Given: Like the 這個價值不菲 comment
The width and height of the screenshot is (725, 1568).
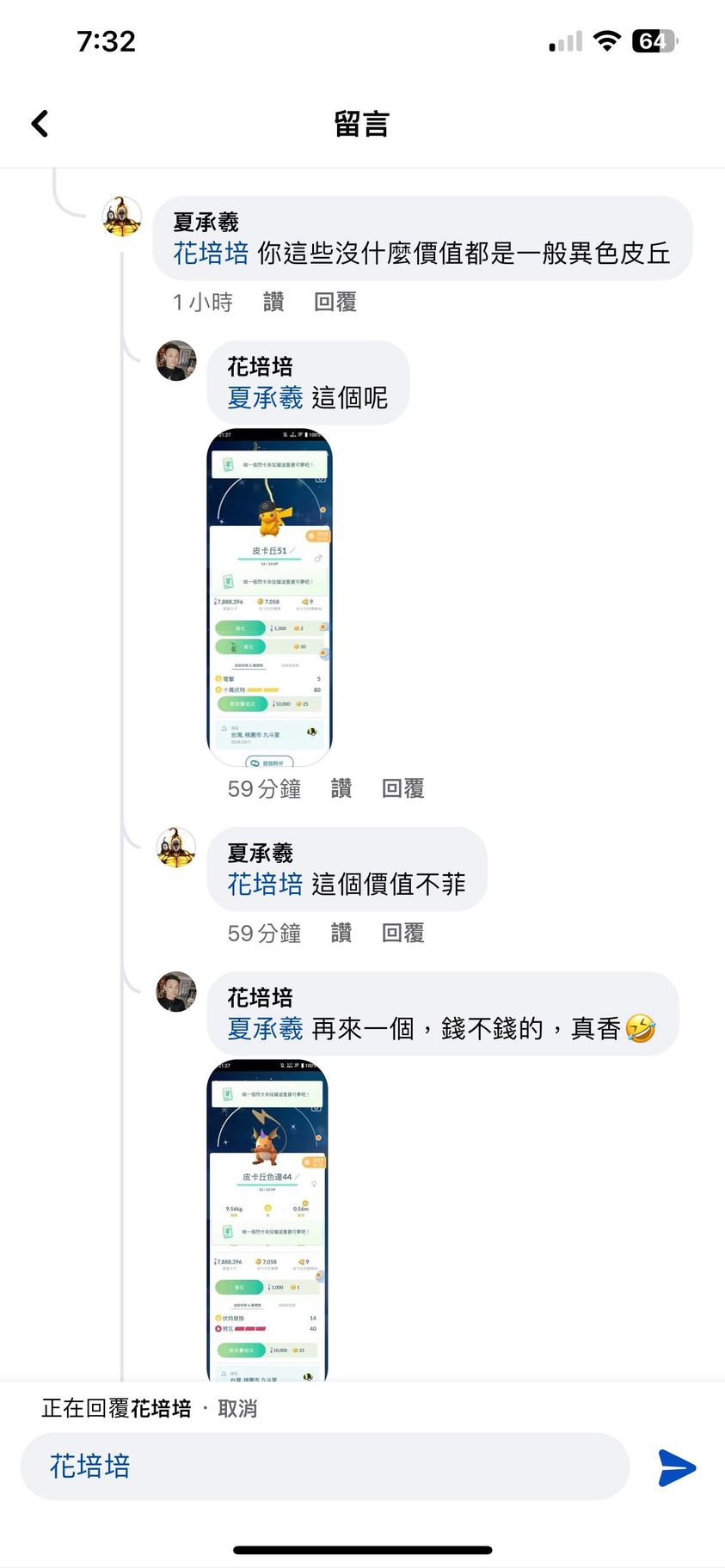Looking at the screenshot, I should coord(341,933).
